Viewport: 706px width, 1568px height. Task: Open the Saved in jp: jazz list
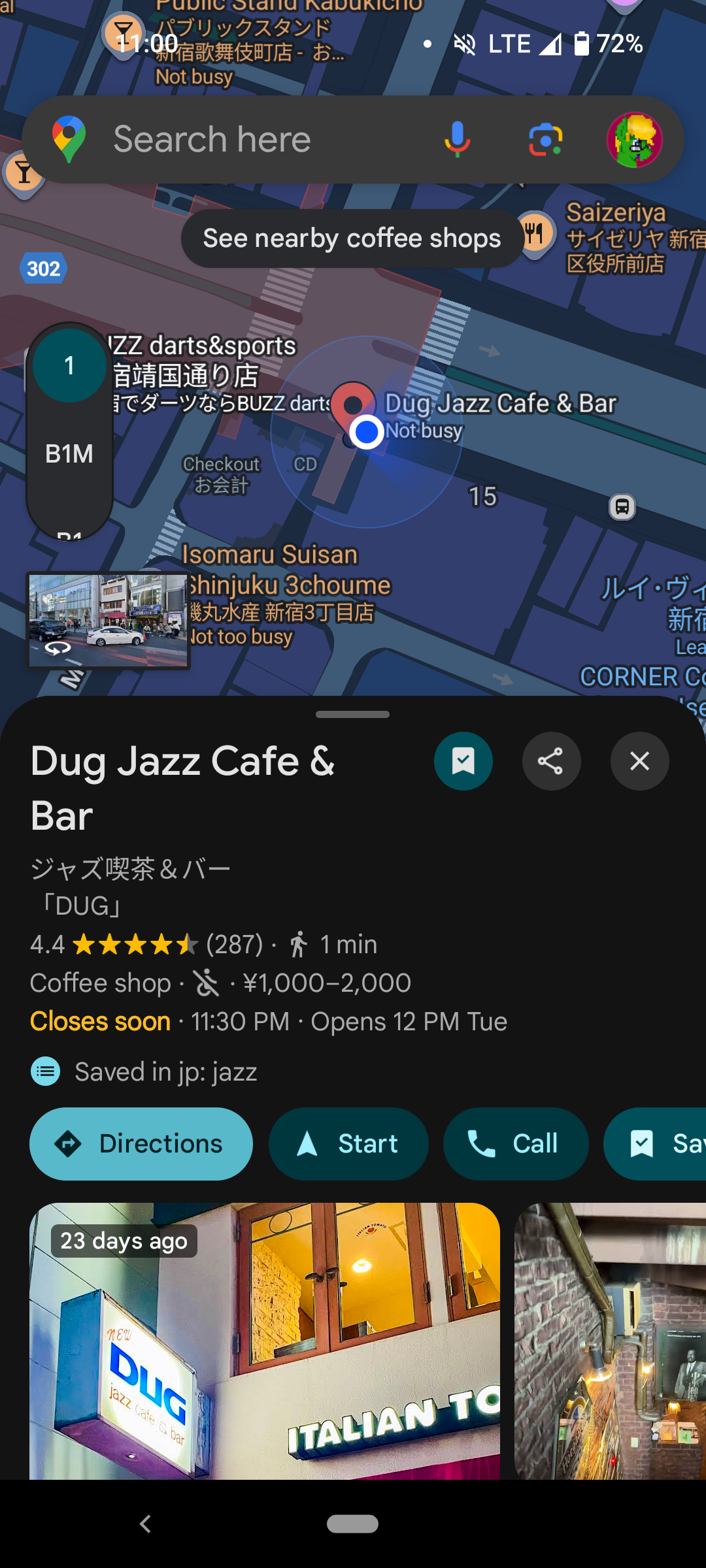click(x=166, y=1072)
